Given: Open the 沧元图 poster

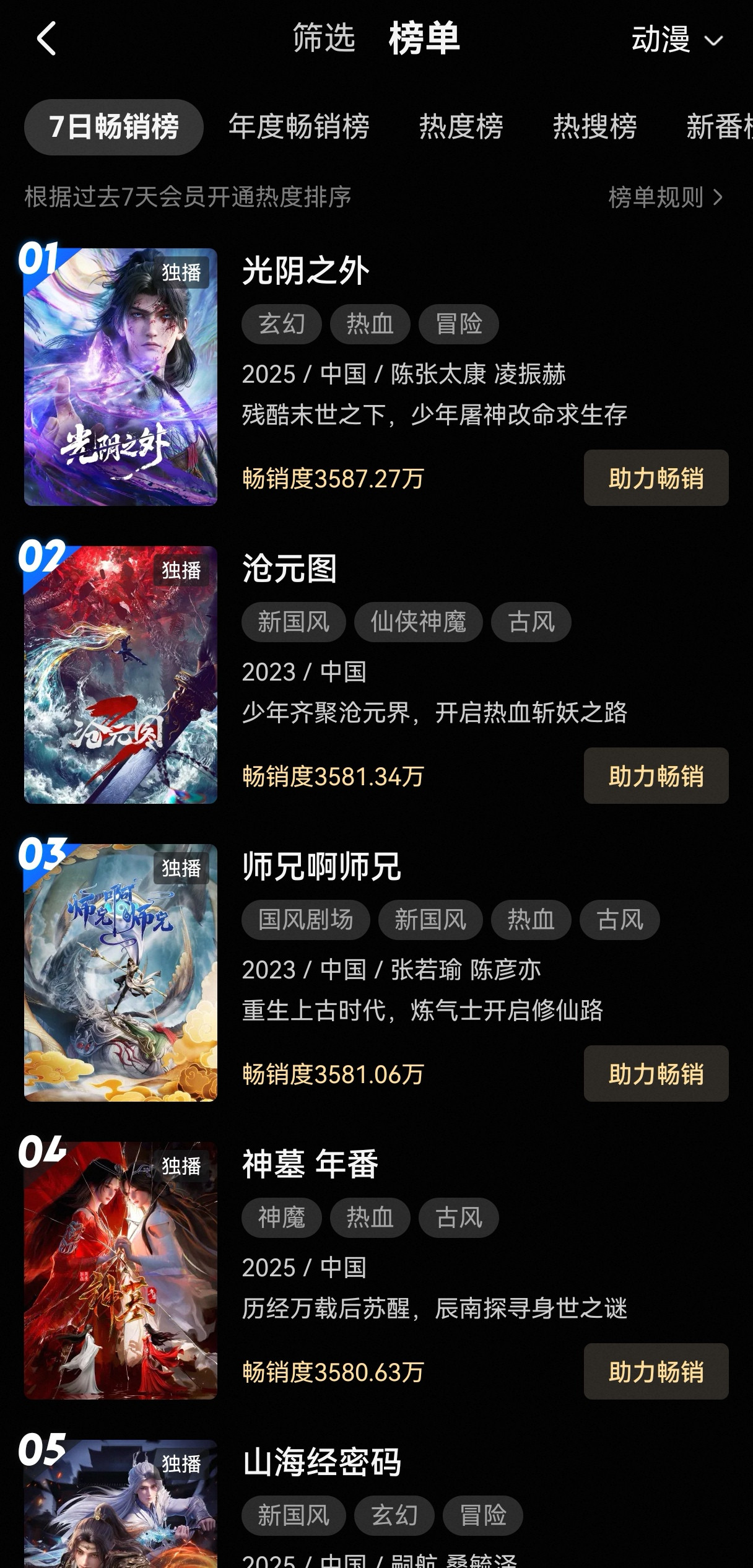Looking at the screenshot, I should [121, 674].
